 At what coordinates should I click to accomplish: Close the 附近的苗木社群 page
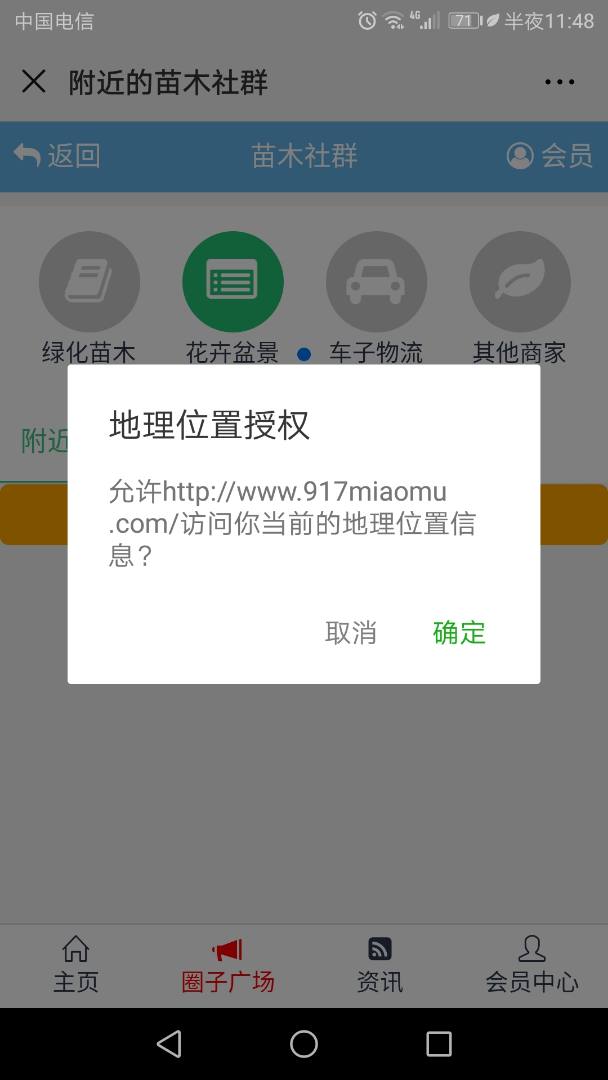[34, 82]
